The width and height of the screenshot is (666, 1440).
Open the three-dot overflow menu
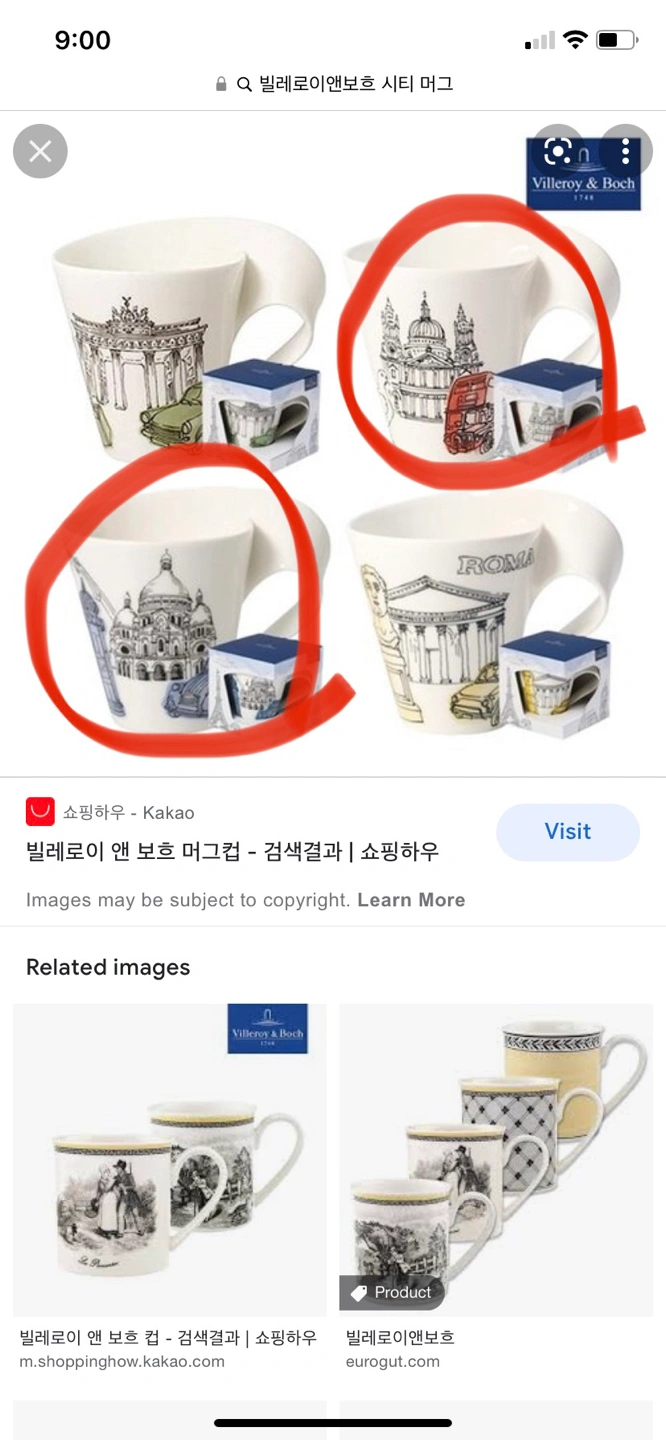[625, 152]
